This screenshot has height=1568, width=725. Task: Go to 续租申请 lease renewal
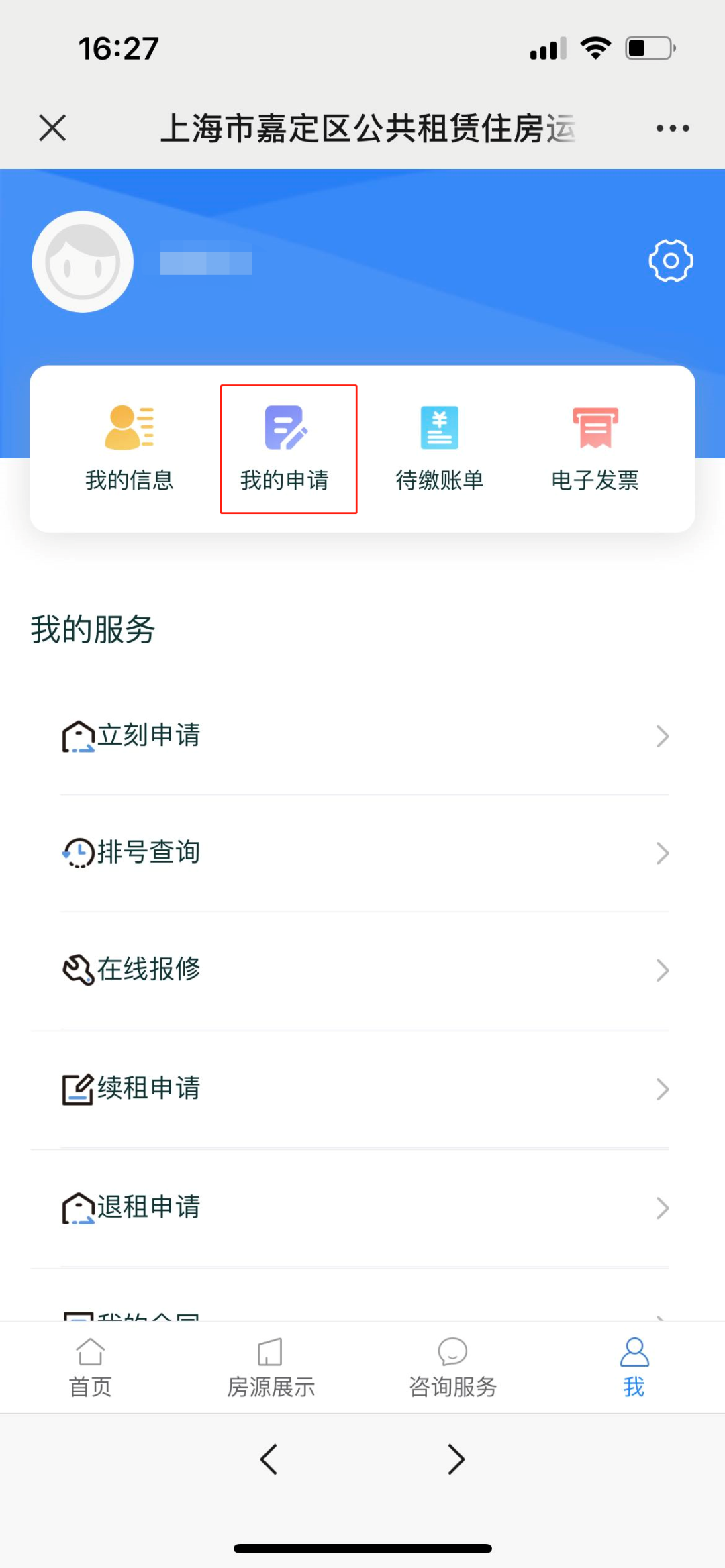(x=362, y=1088)
